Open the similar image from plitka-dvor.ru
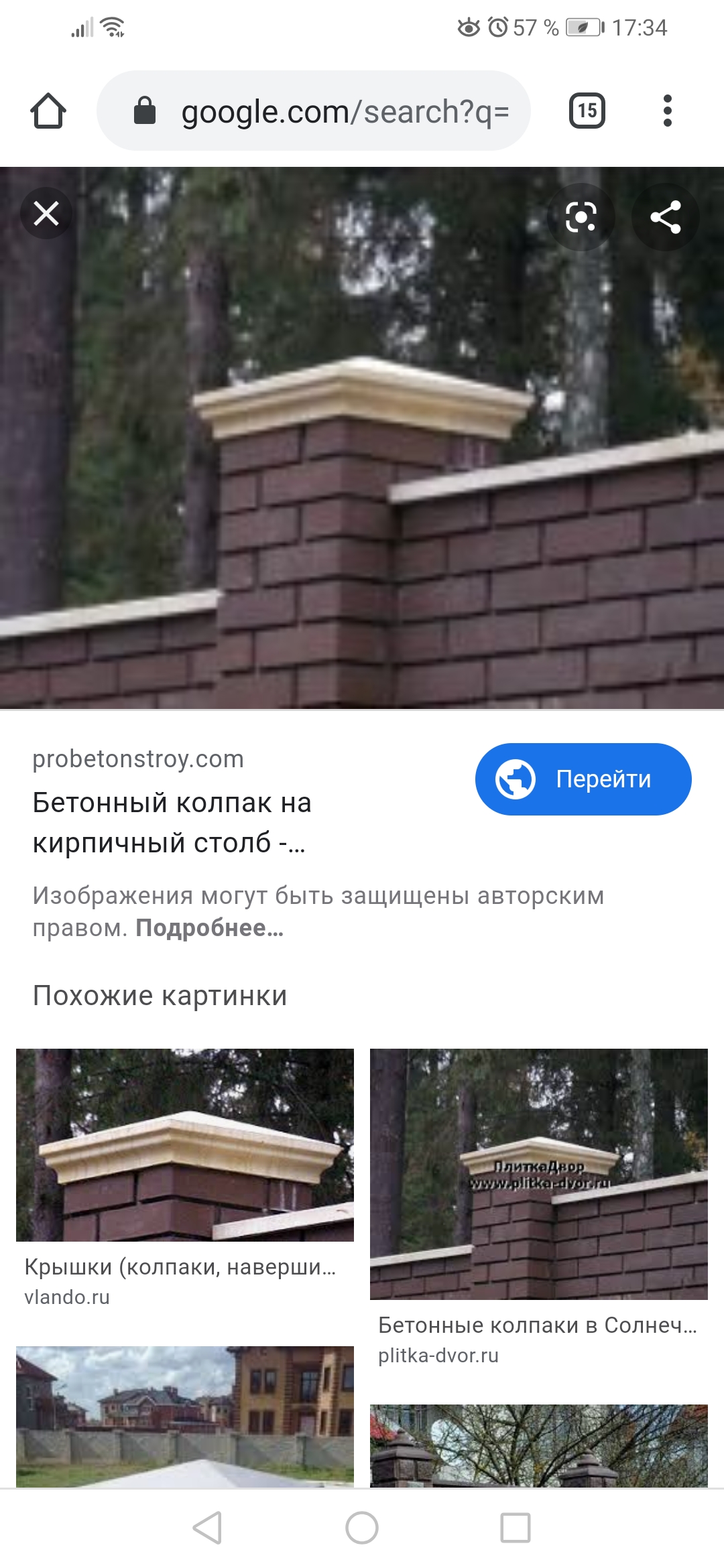Viewport: 724px width, 1568px height. point(539,1174)
